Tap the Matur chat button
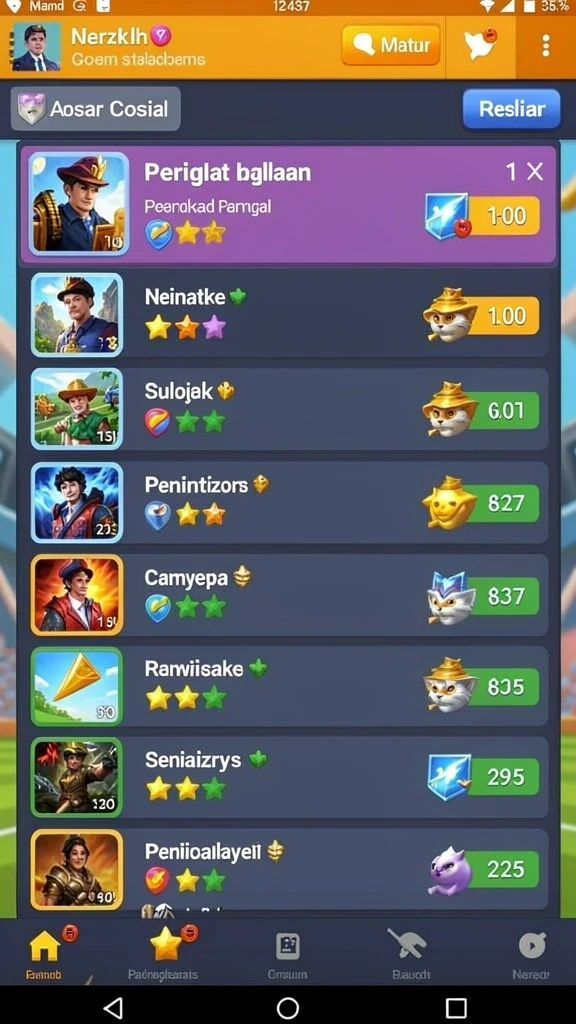The image size is (576, 1024). (x=391, y=45)
